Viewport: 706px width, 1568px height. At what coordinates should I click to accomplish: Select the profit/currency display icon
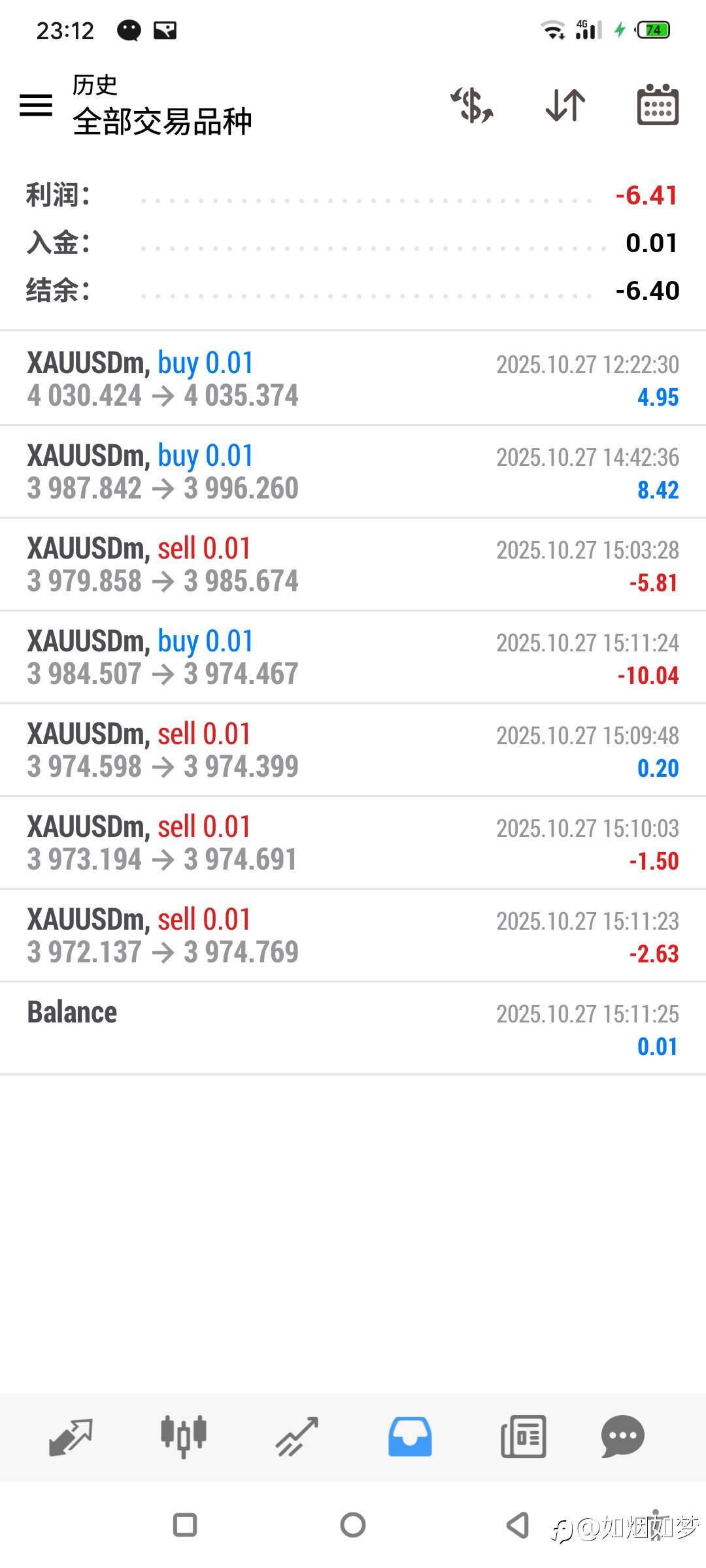471,106
